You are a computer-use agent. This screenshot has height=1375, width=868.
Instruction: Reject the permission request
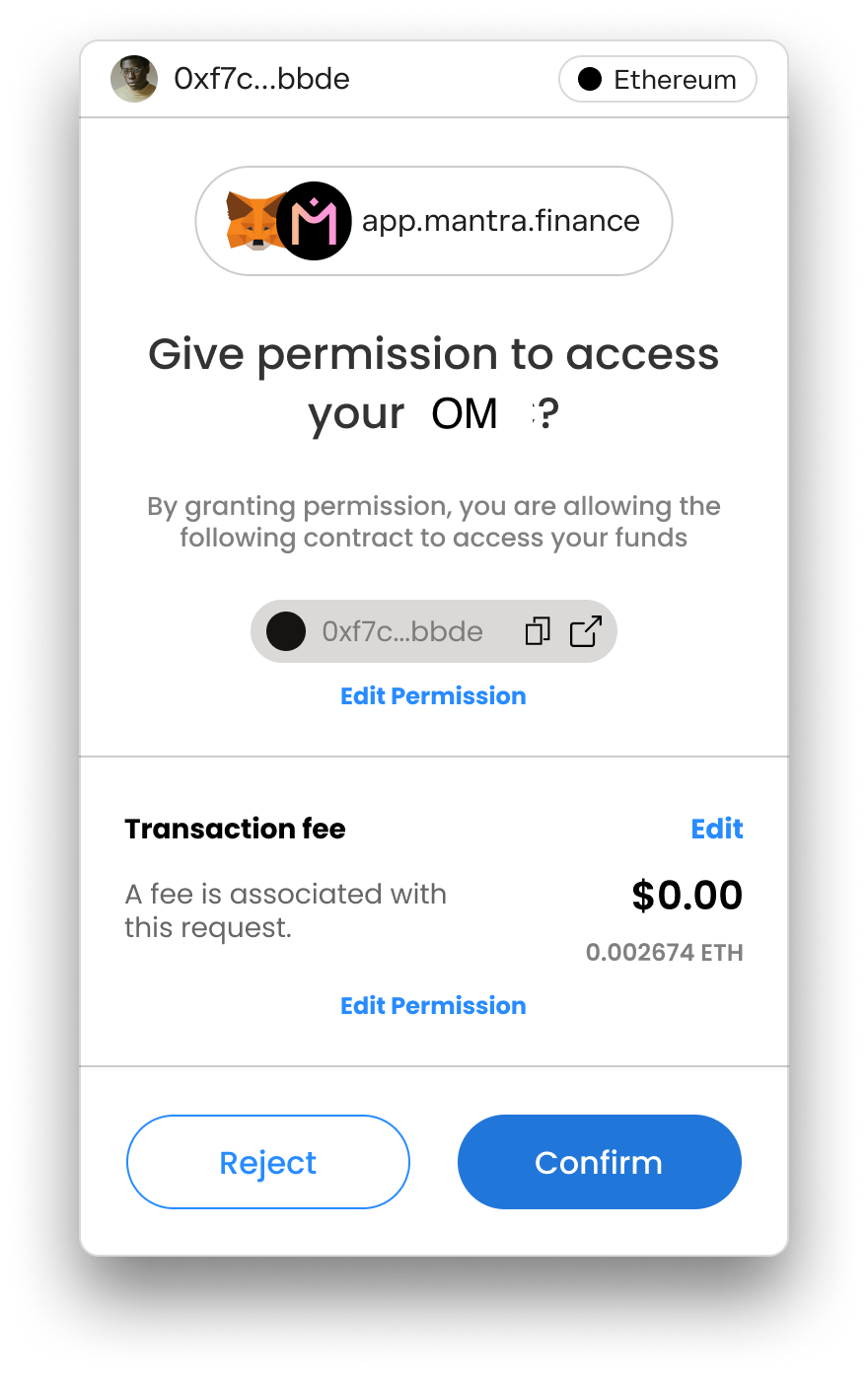click(x=267, y=1162)
